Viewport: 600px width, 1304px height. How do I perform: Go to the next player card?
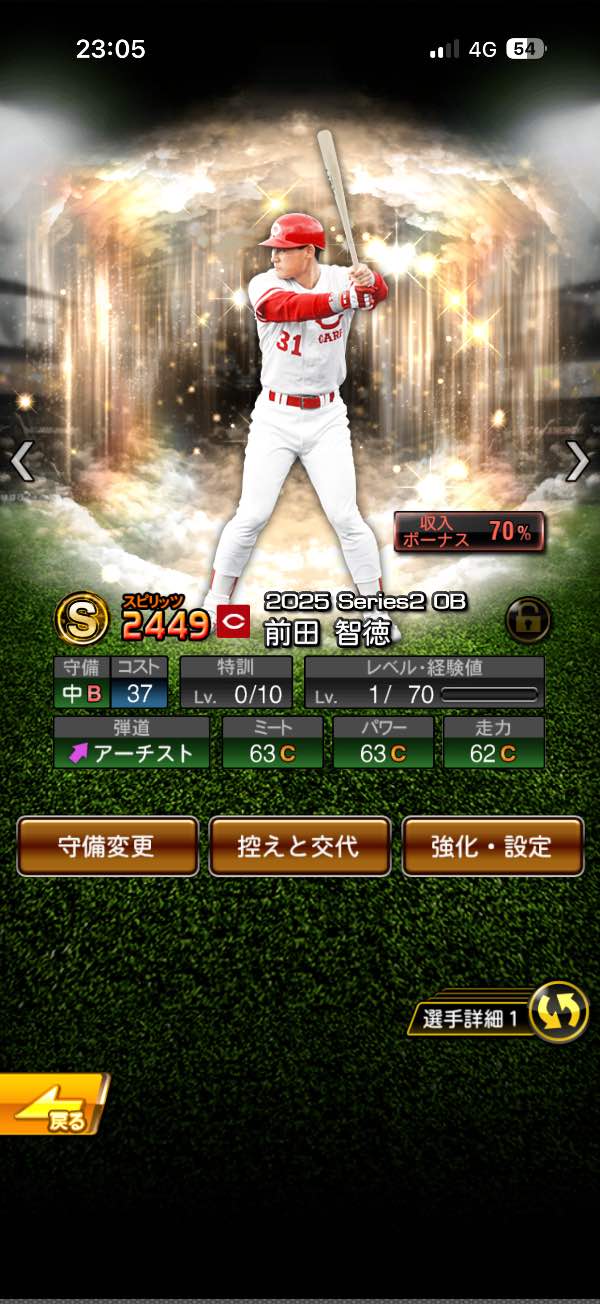click(x=577, y=461)
